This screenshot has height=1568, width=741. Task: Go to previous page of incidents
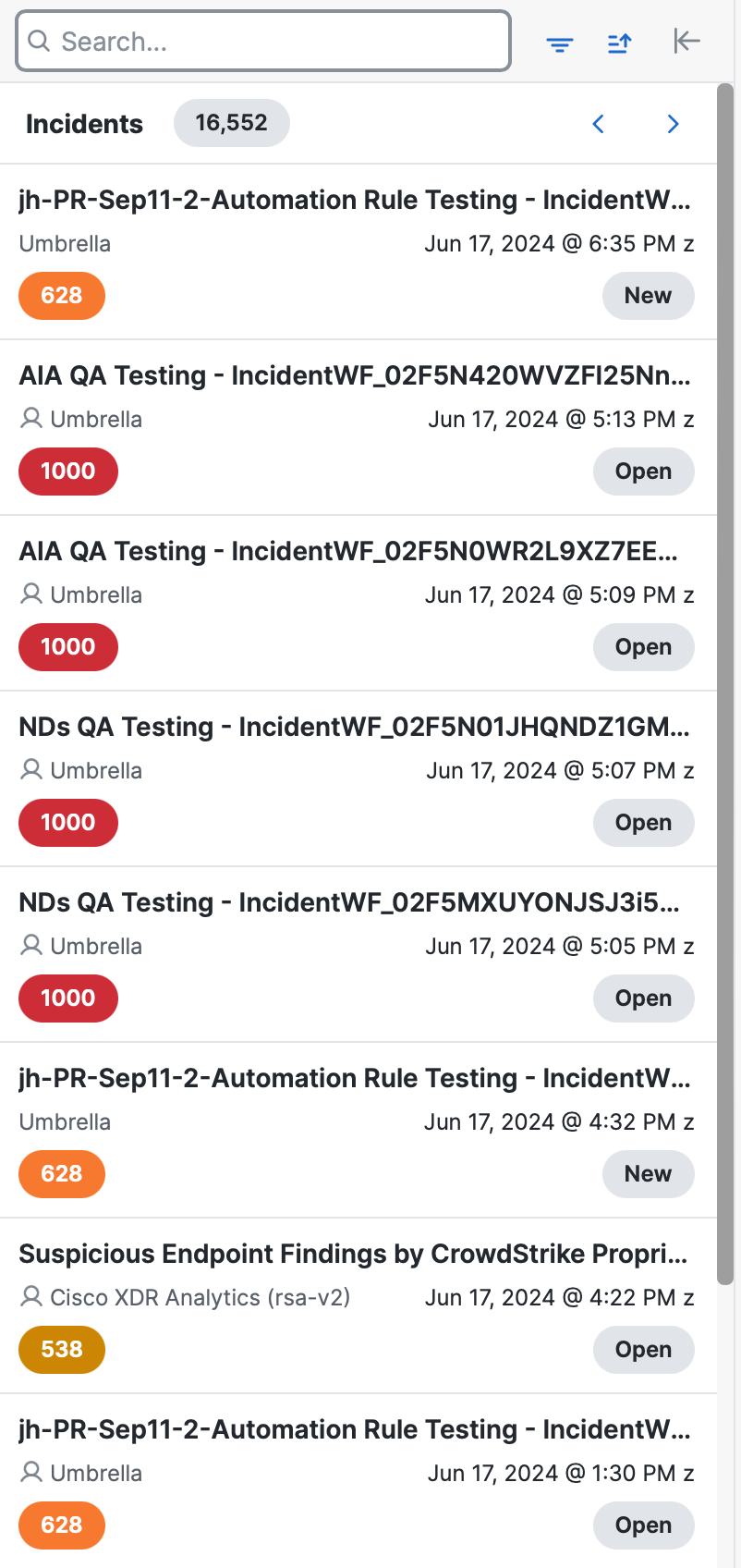(x=599, y=124)
